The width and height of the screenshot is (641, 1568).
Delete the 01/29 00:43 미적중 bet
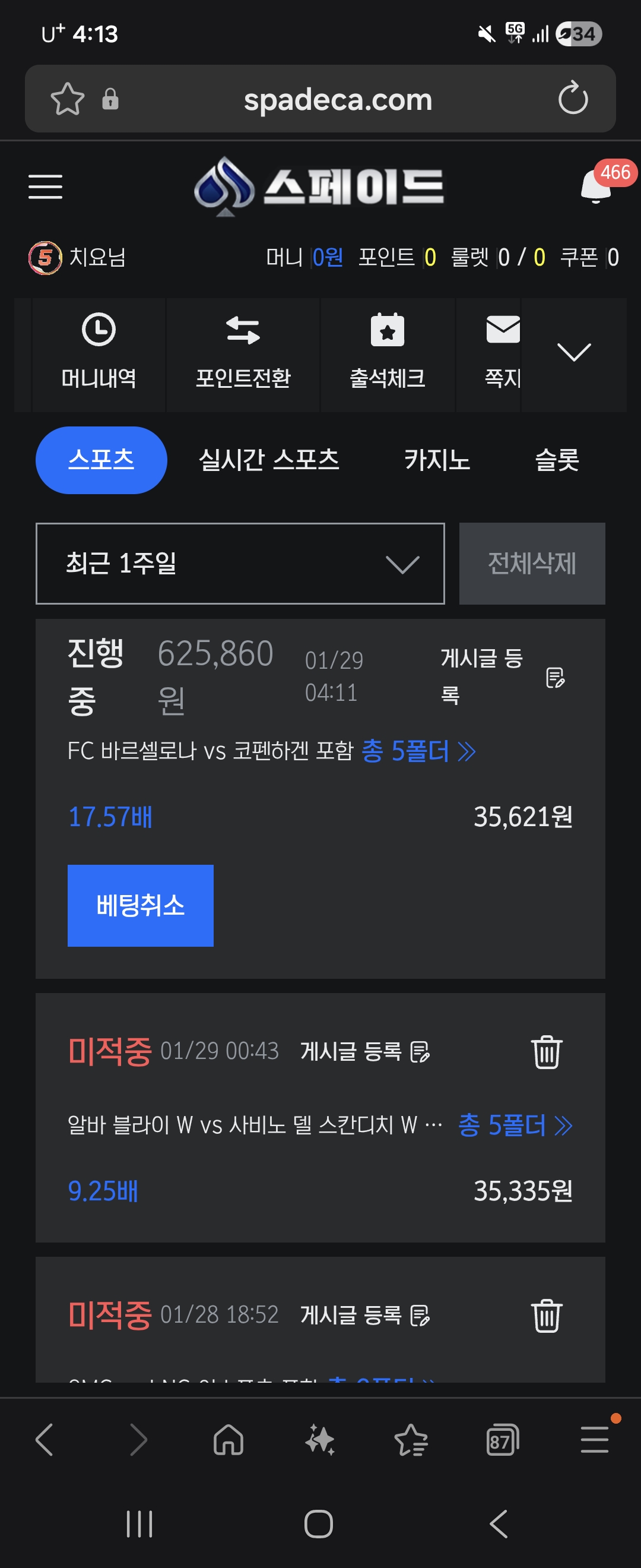click(546, 1052)
